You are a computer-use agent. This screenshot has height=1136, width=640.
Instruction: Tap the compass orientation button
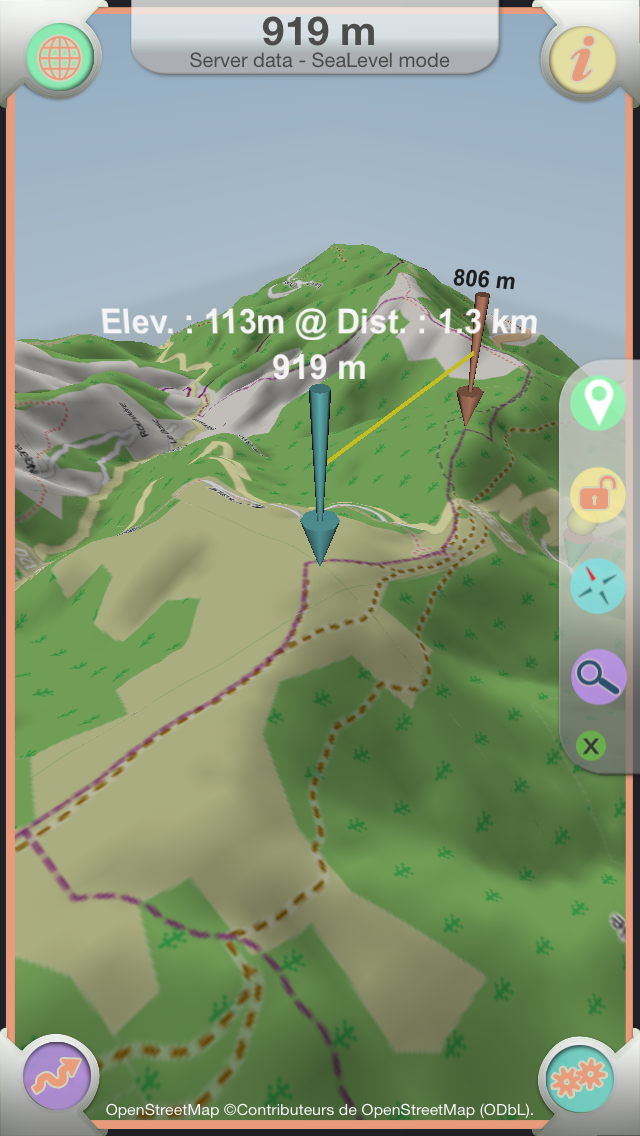[597, 586]
